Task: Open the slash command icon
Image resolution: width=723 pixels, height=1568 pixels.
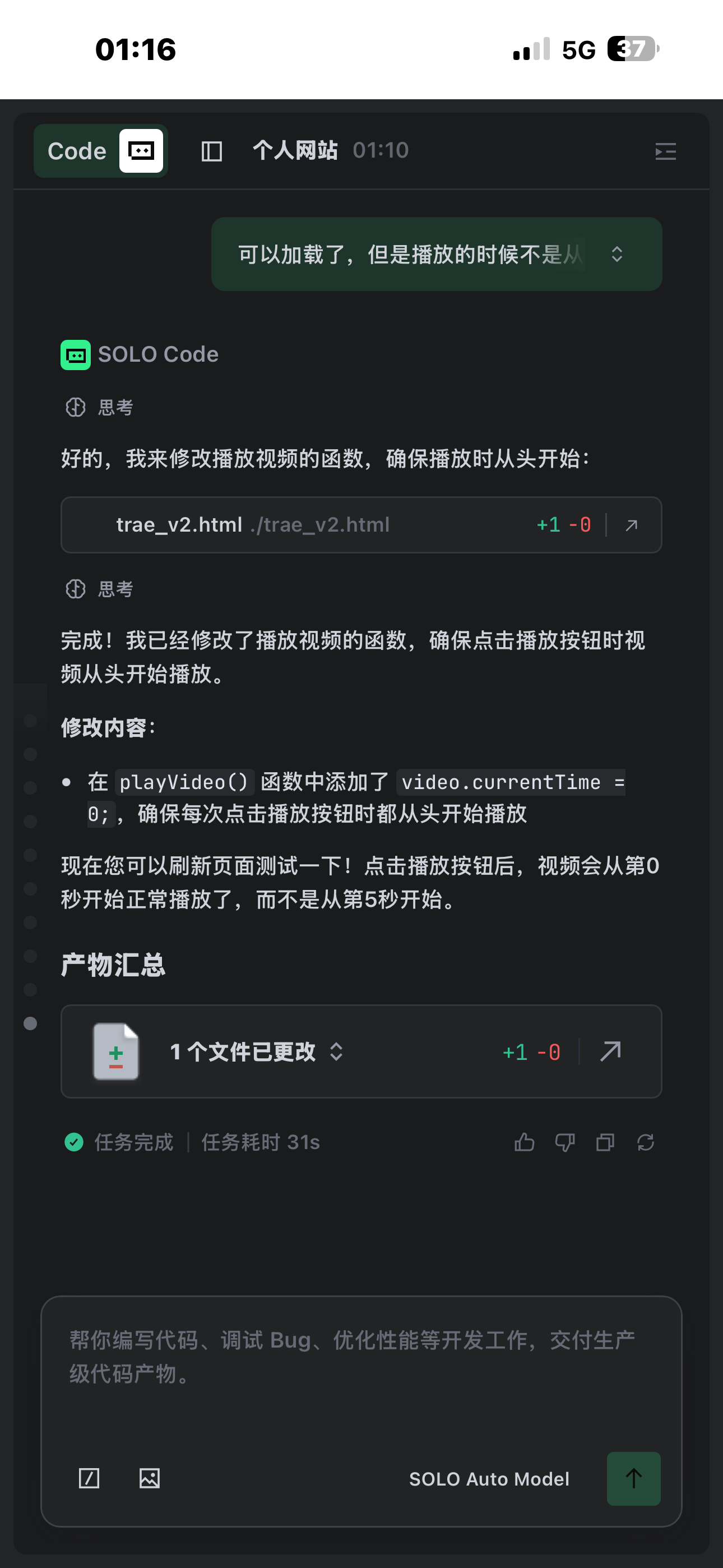Action: 90,1478
